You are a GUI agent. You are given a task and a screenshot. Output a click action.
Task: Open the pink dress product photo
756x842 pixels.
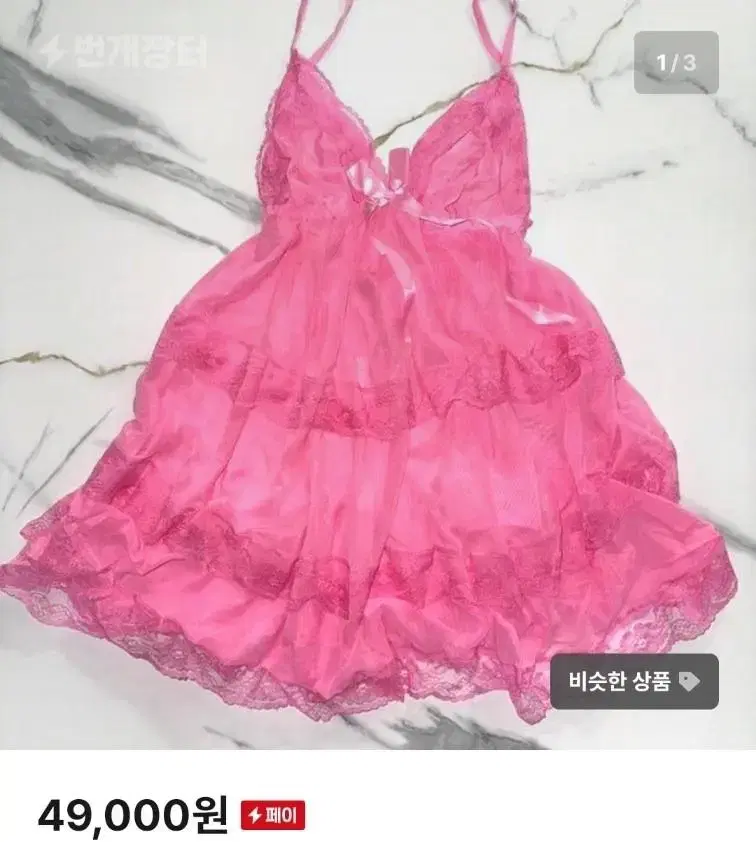click(378, 375)
